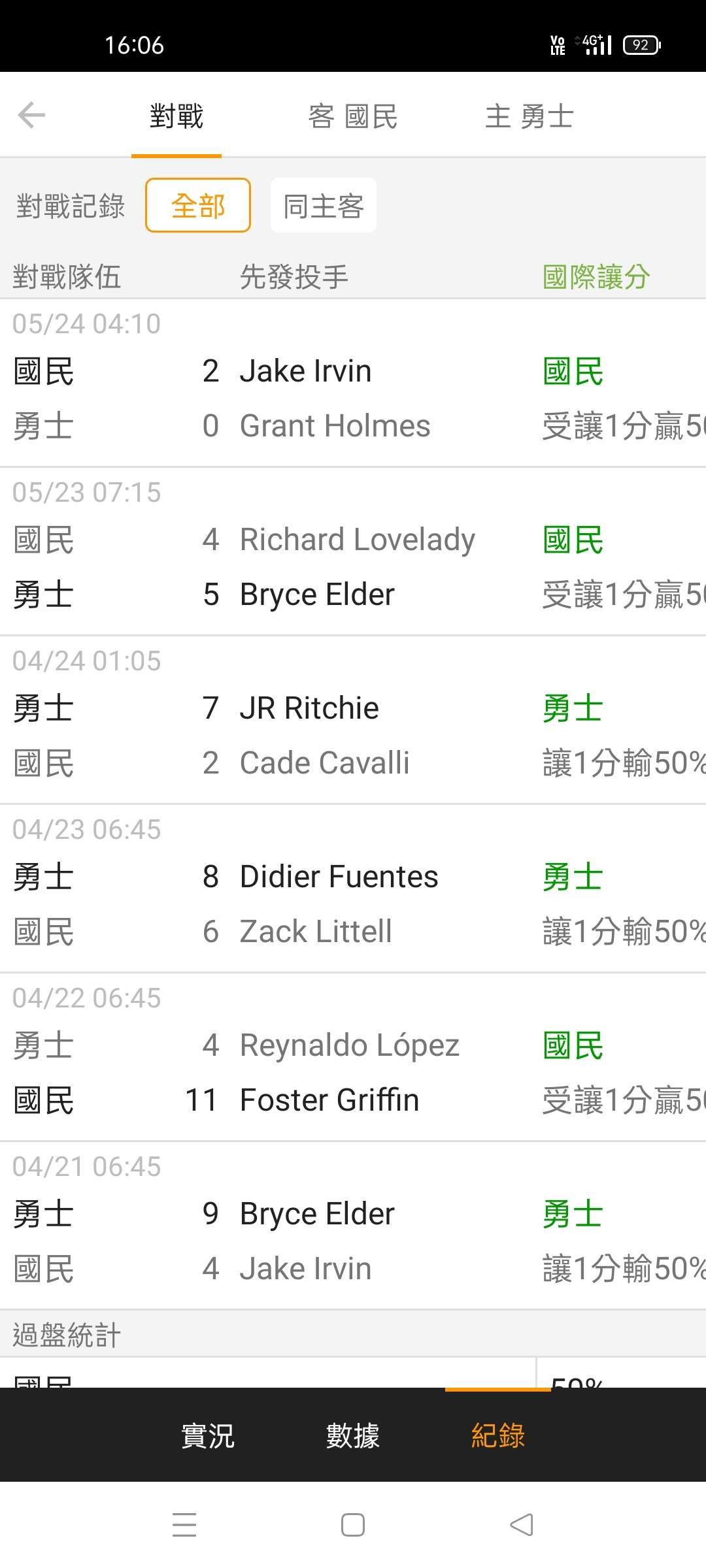Tap the system home button

[353, 1526]
